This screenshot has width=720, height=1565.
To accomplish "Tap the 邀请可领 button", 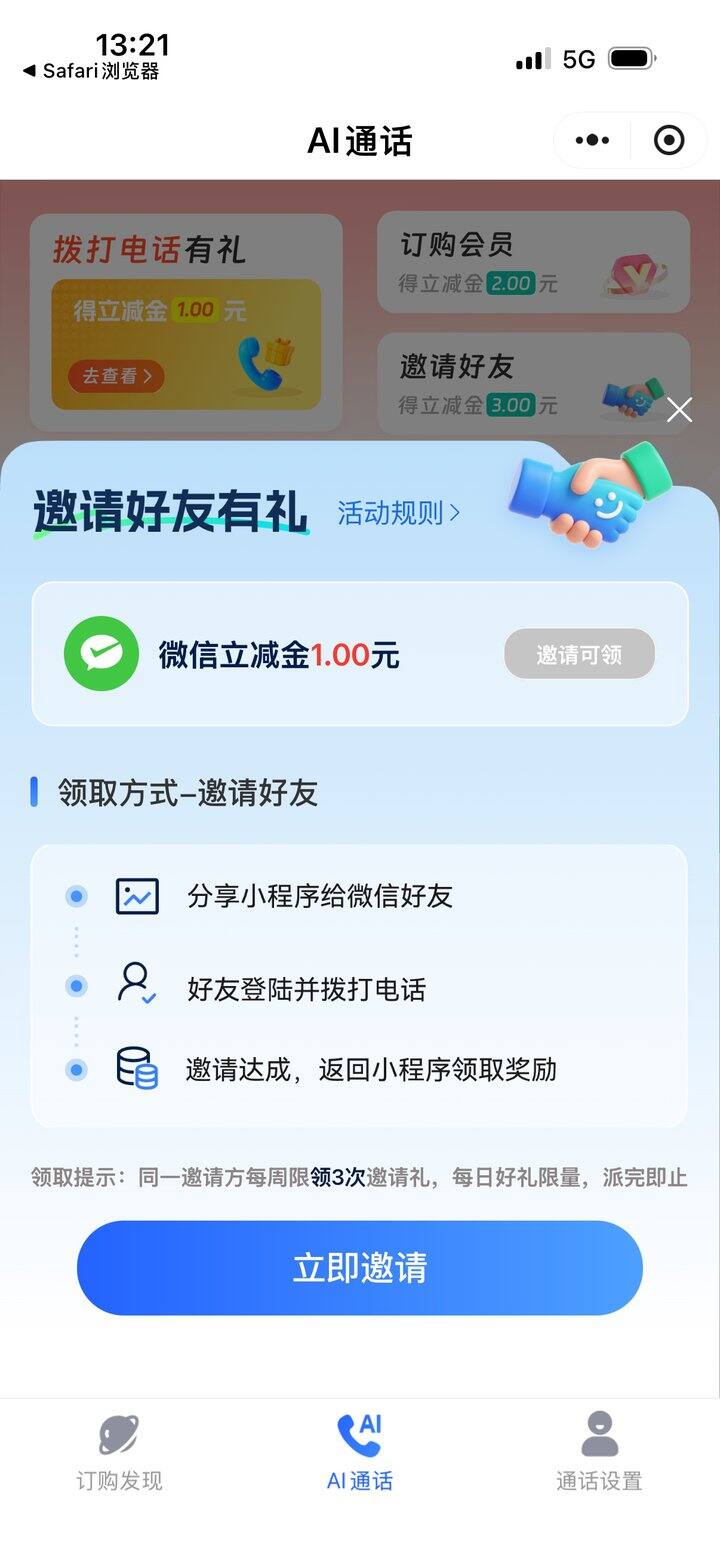I will 579,655.
